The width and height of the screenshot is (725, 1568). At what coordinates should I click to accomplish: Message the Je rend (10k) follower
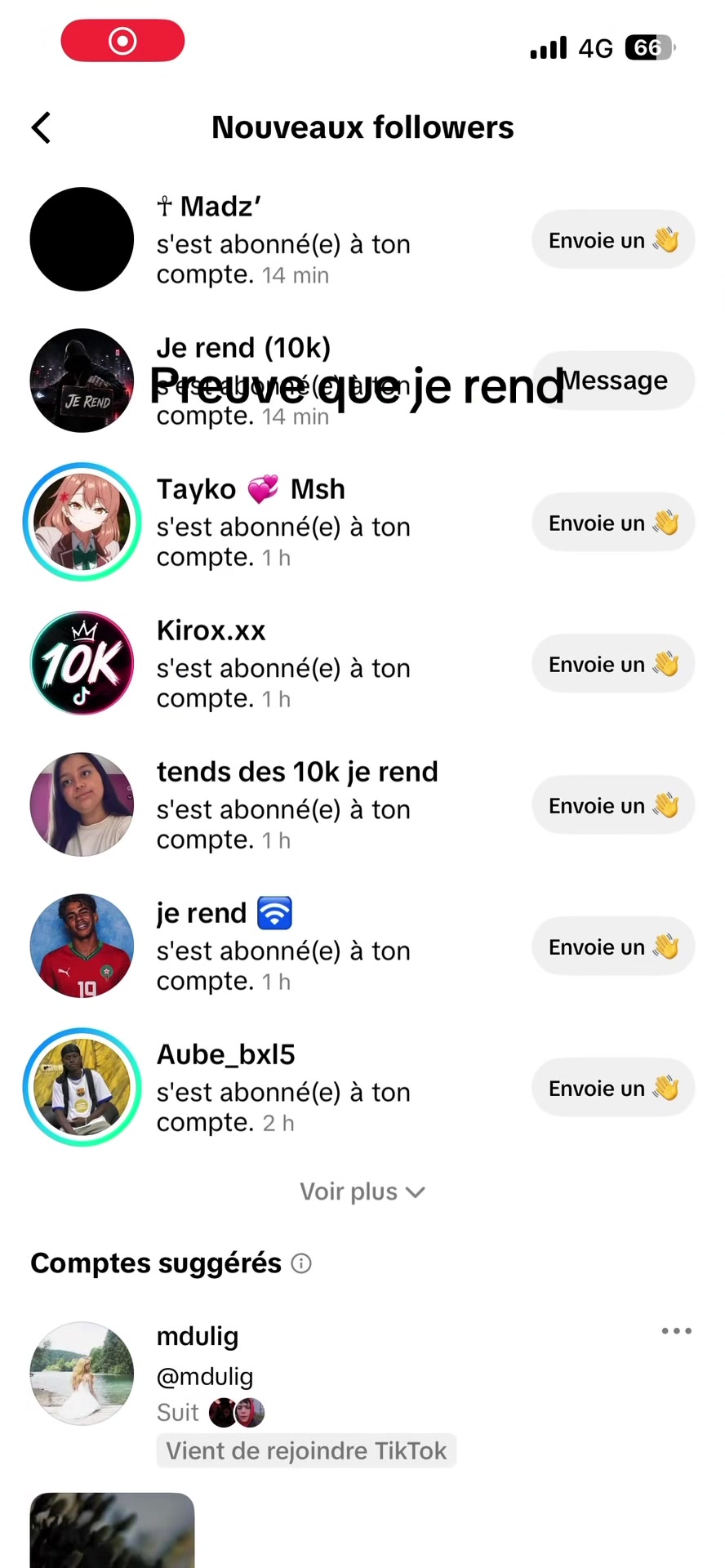point(613,381)
